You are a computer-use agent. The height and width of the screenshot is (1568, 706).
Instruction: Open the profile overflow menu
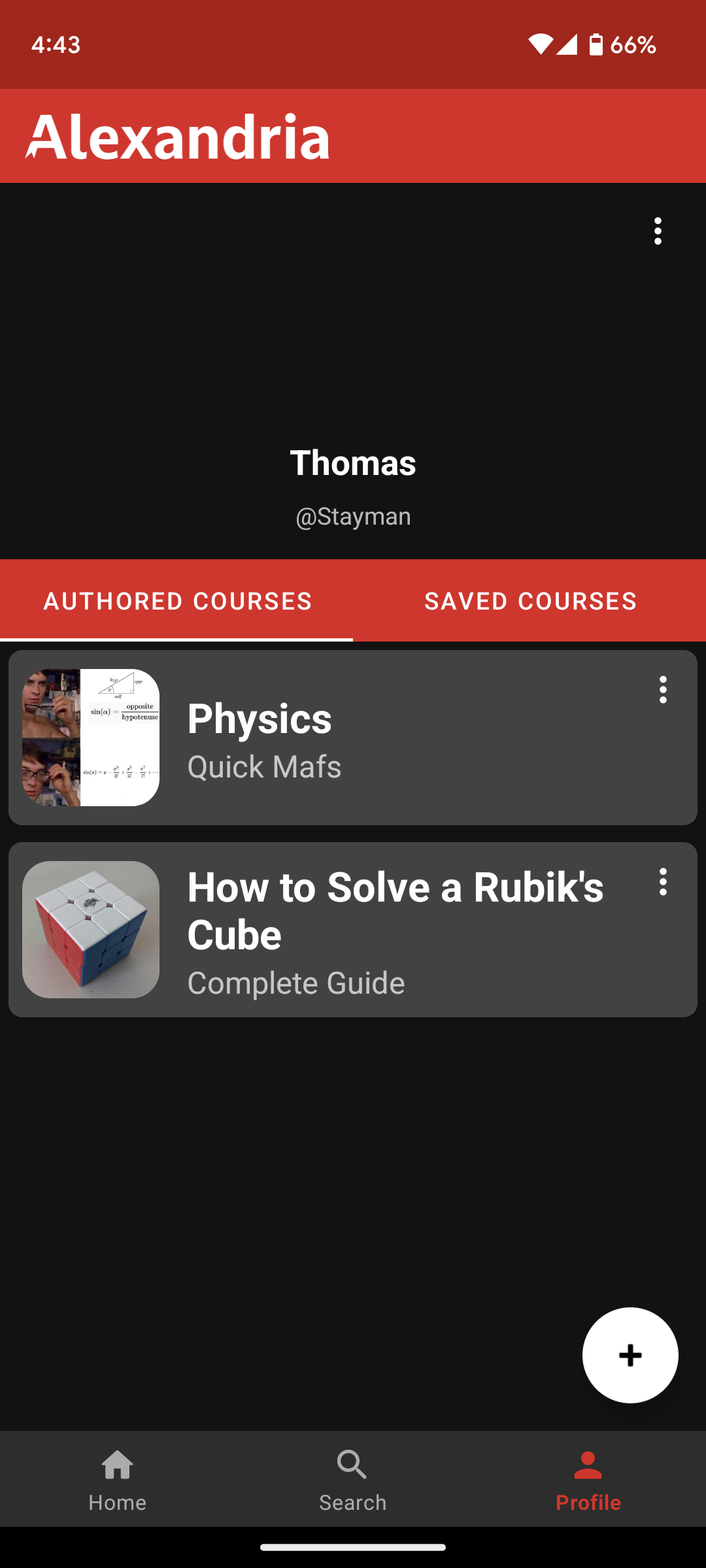tap(658, 231)
